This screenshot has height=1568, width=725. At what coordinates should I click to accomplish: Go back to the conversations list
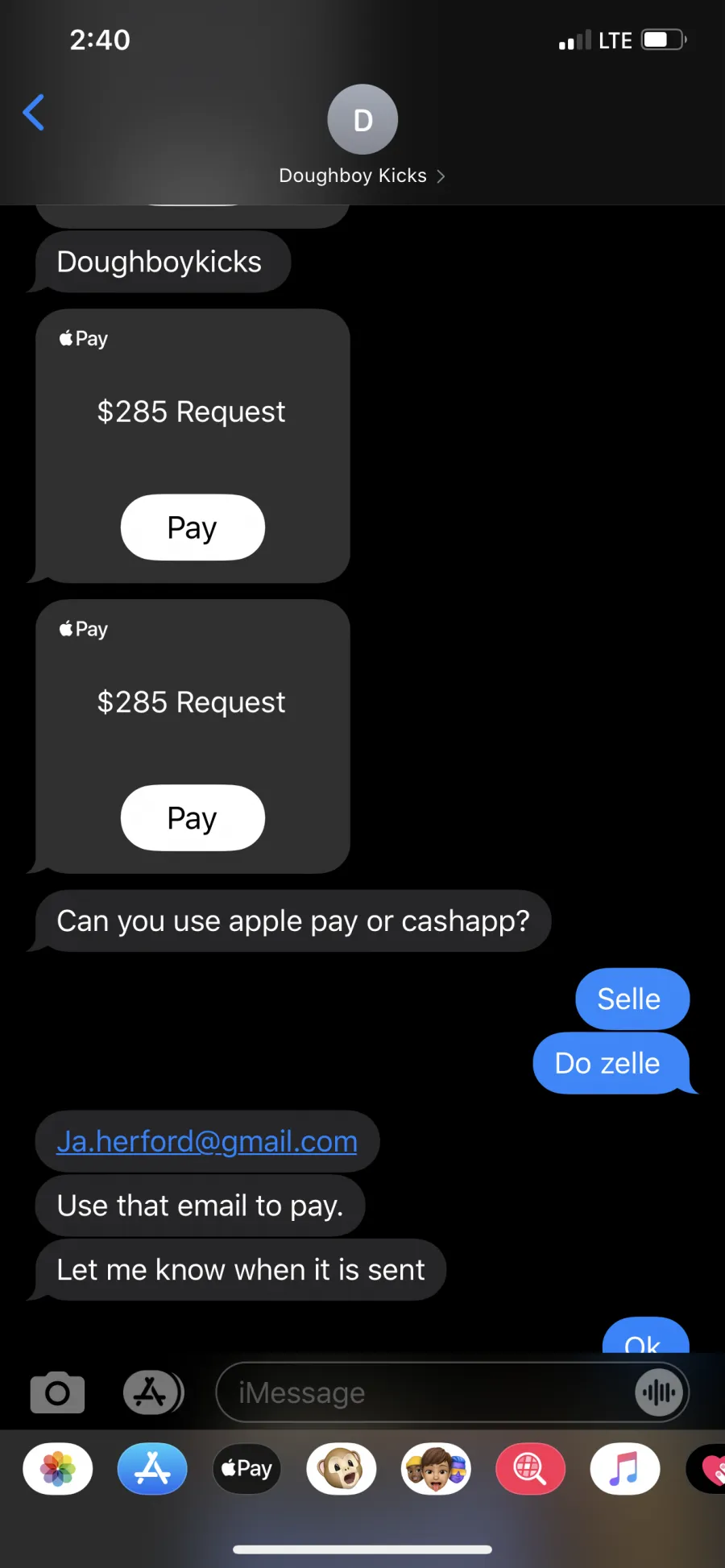click(34, 113)
